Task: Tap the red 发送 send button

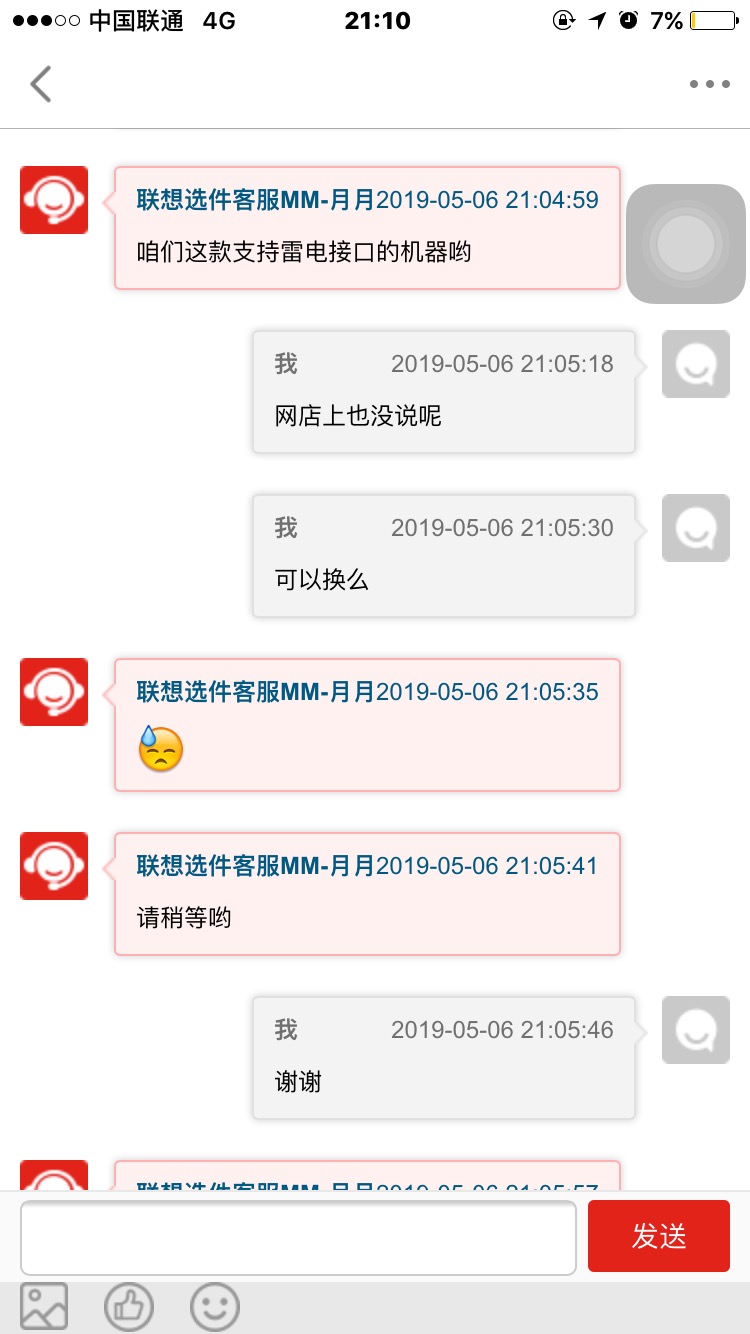Action: pos(659,1236)
